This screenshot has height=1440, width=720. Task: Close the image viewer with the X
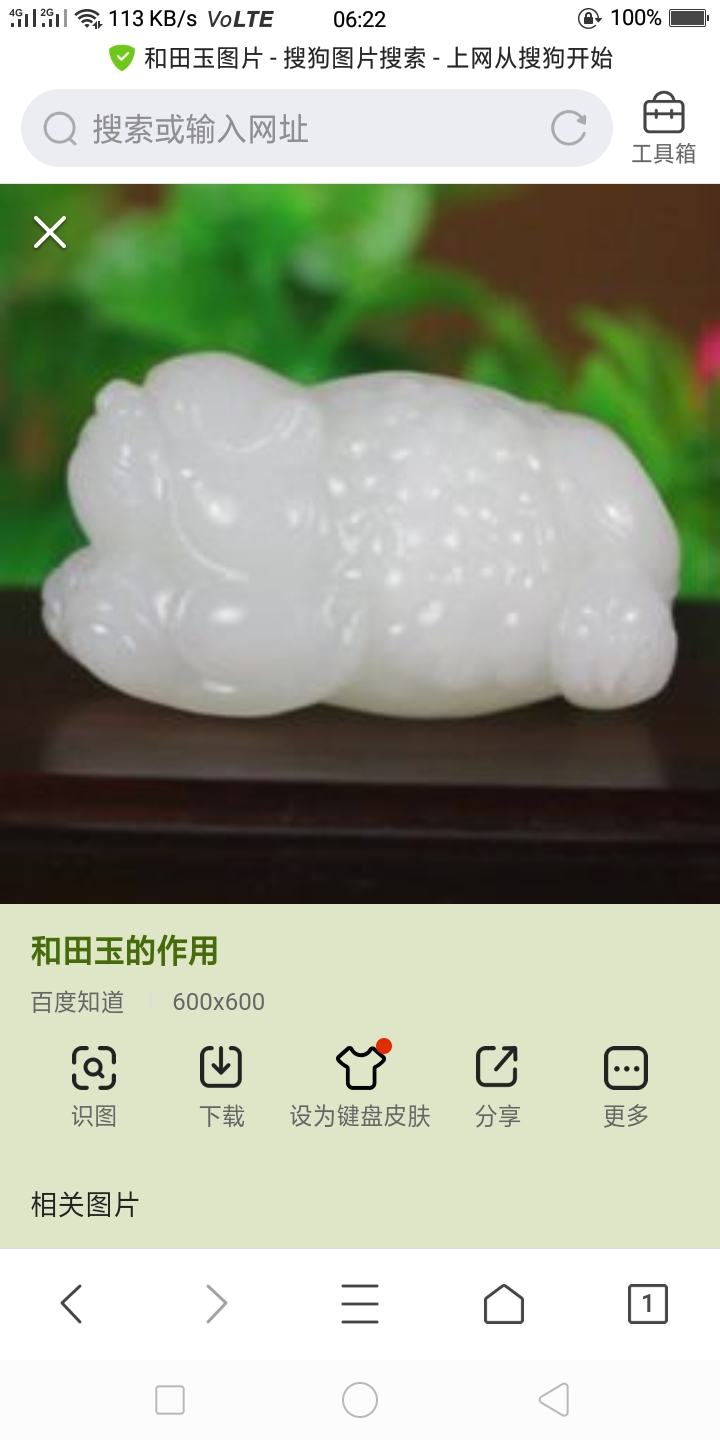[x=49, y=232]
